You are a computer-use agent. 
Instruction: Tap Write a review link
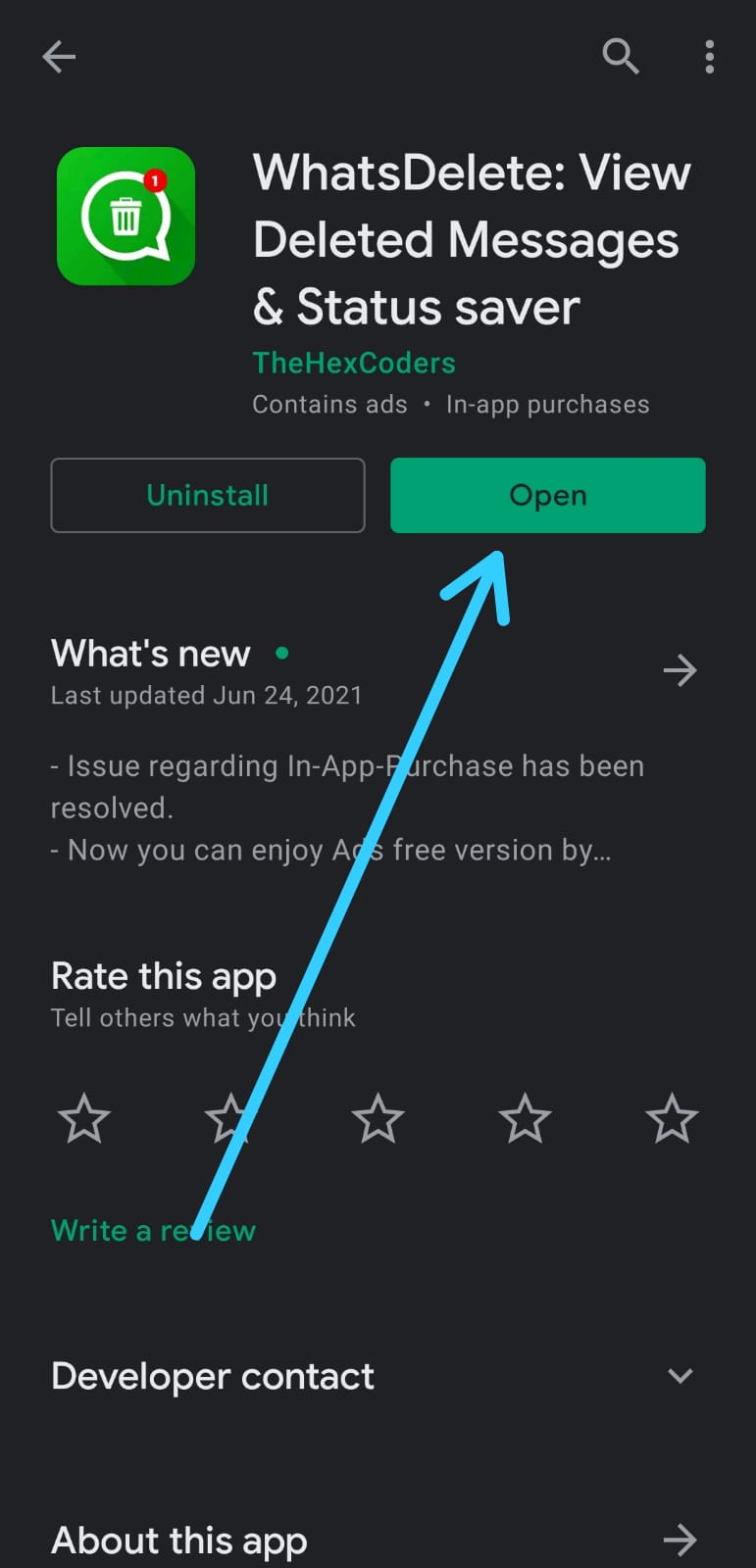(x=153, y=1230)
